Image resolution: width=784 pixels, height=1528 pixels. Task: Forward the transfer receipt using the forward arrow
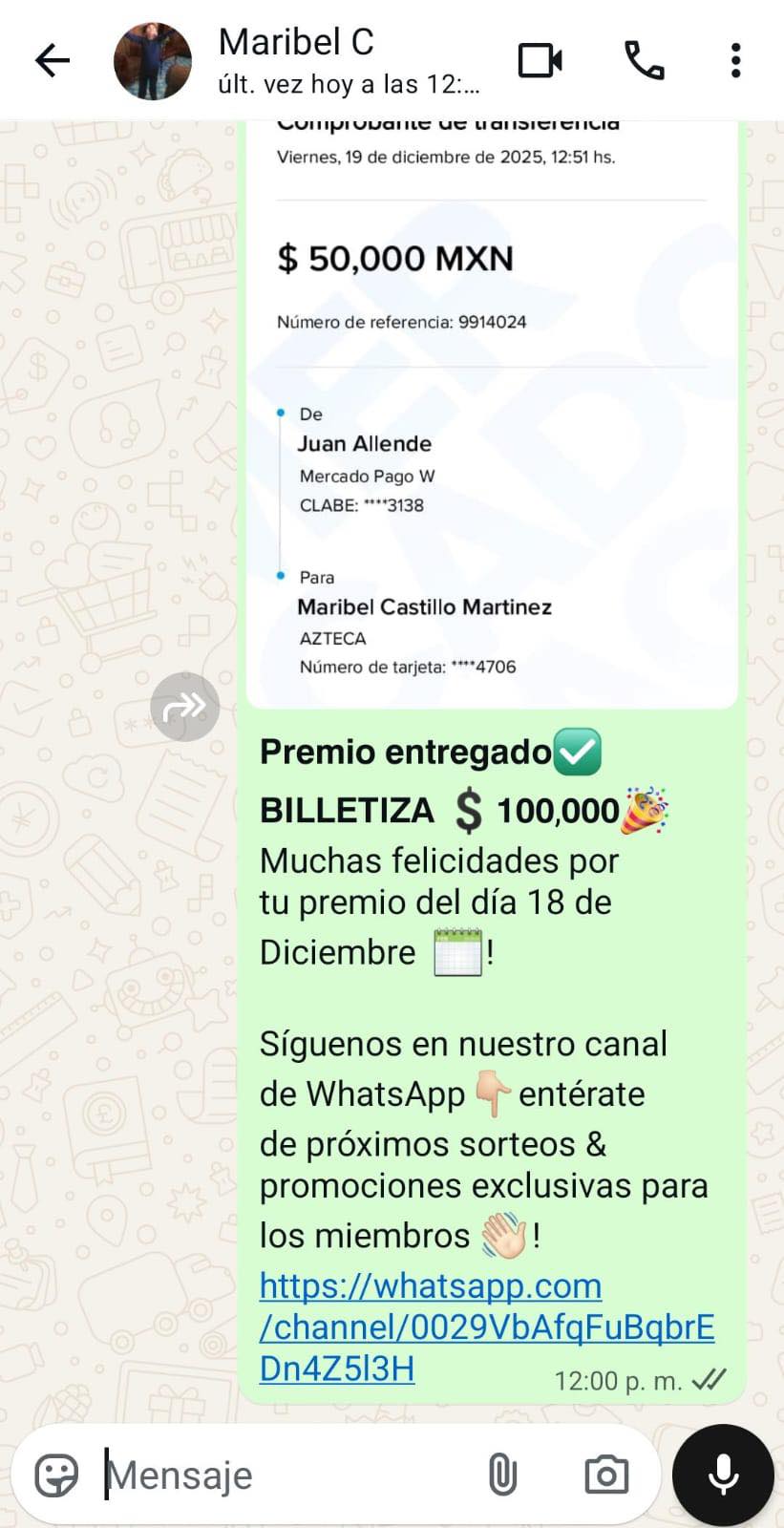pyautogui.click(x=184, y=706)
